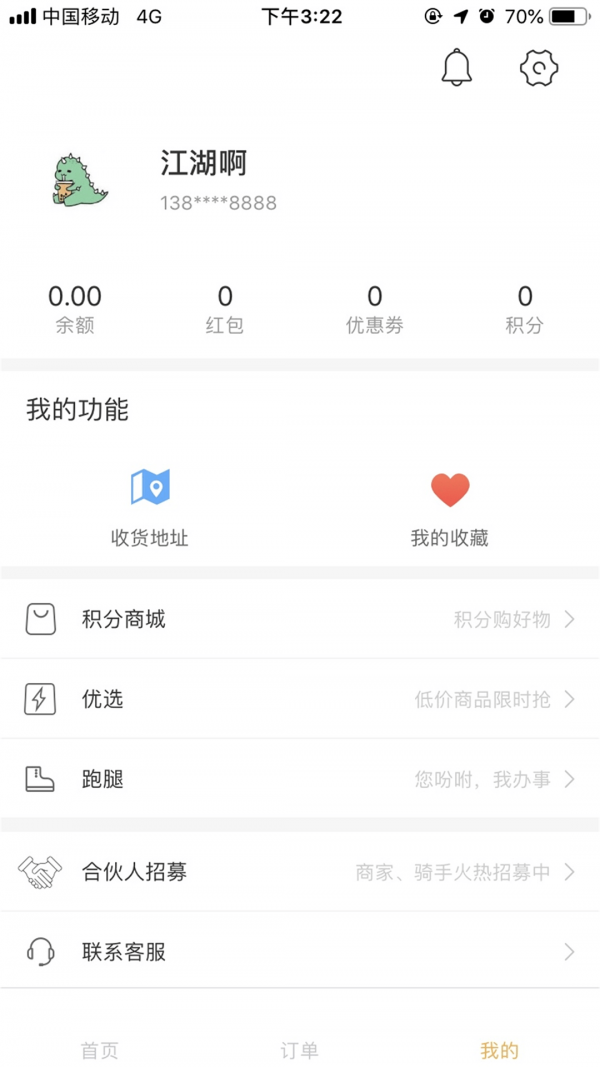
Task: Select the 我的 tab
Action: pyautogui.click(x=500, y=1050)
